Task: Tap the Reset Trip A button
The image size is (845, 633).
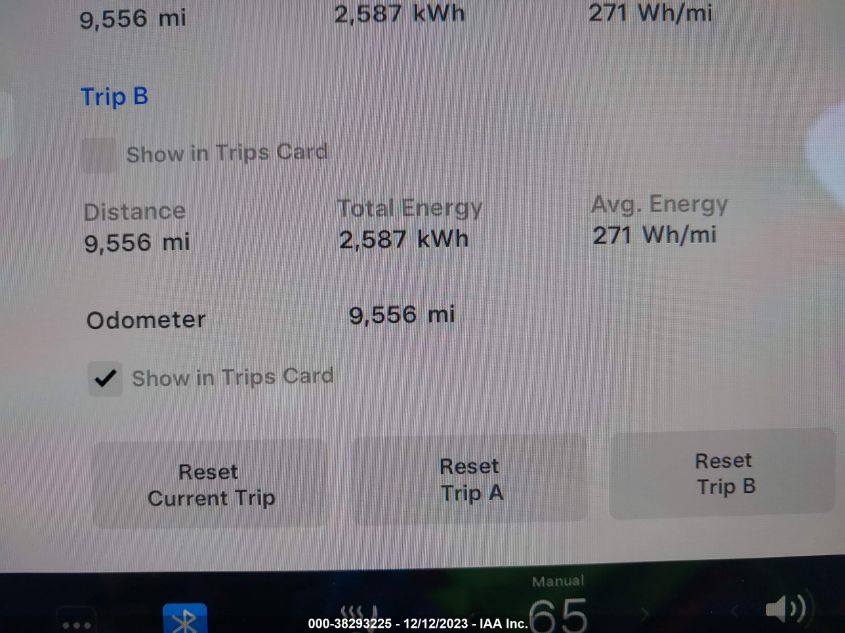Action: [x=470, y=479]
